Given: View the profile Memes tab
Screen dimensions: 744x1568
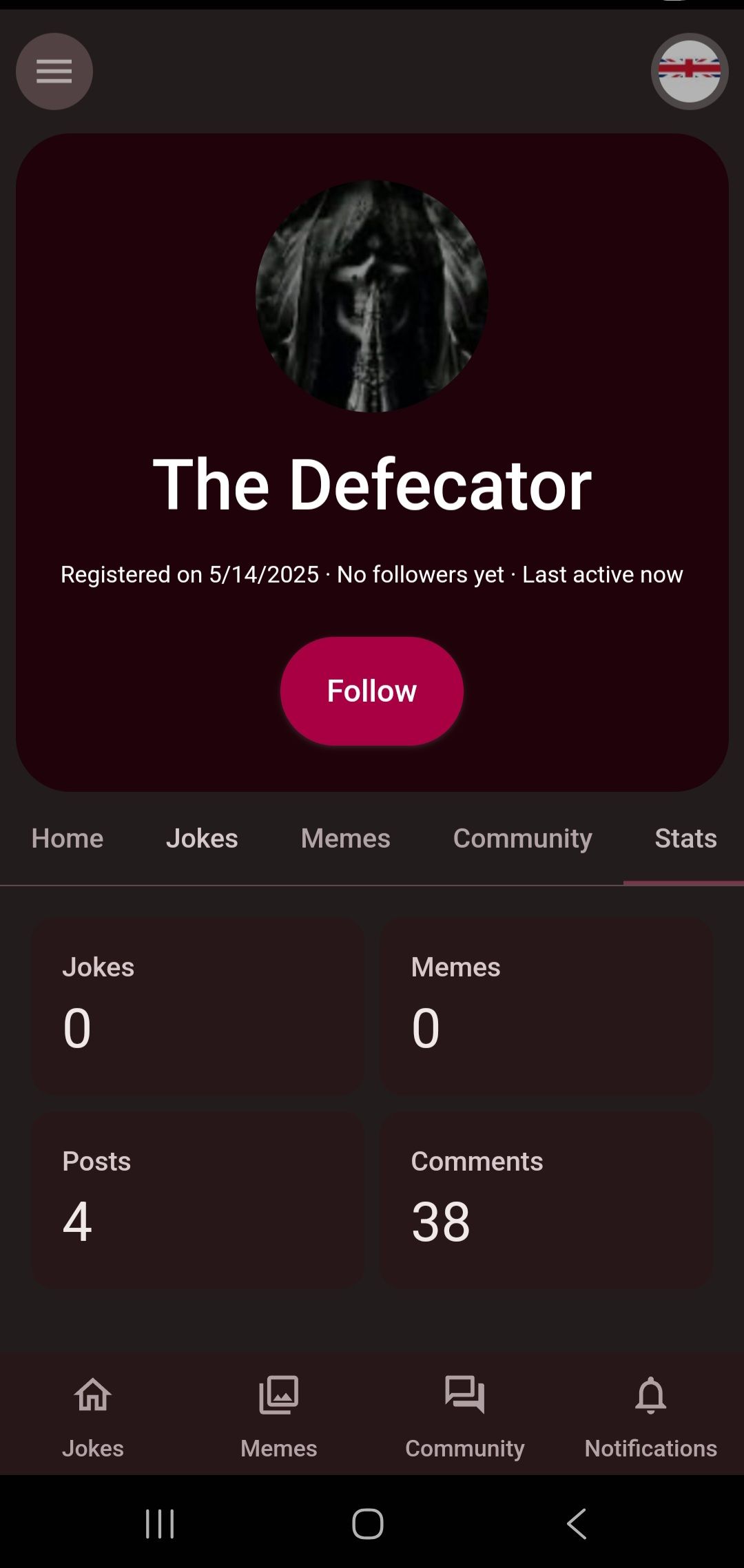Looking at the screenshot, I should [x=345, y=838].
